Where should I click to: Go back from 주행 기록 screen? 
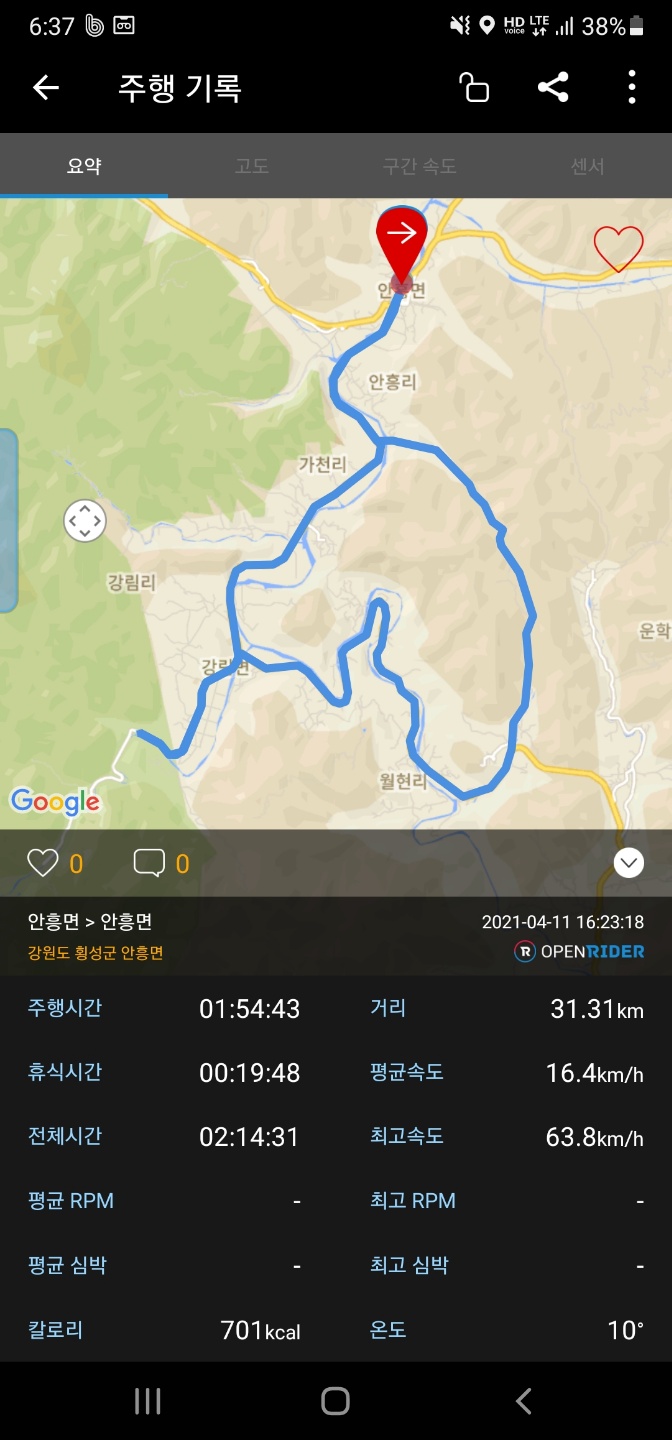[46, 88]
